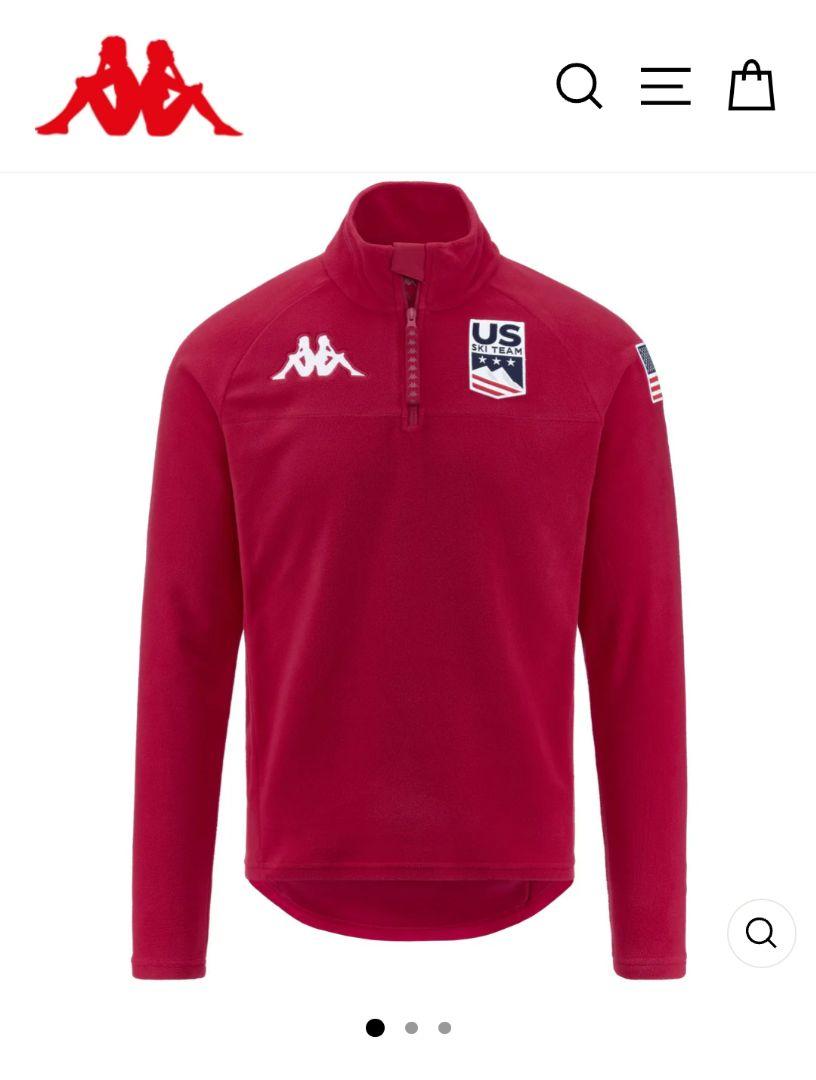The height and width of the screenshot is (1080, 816).
Task: Jump to the second product image dot
Action: 411,1028
